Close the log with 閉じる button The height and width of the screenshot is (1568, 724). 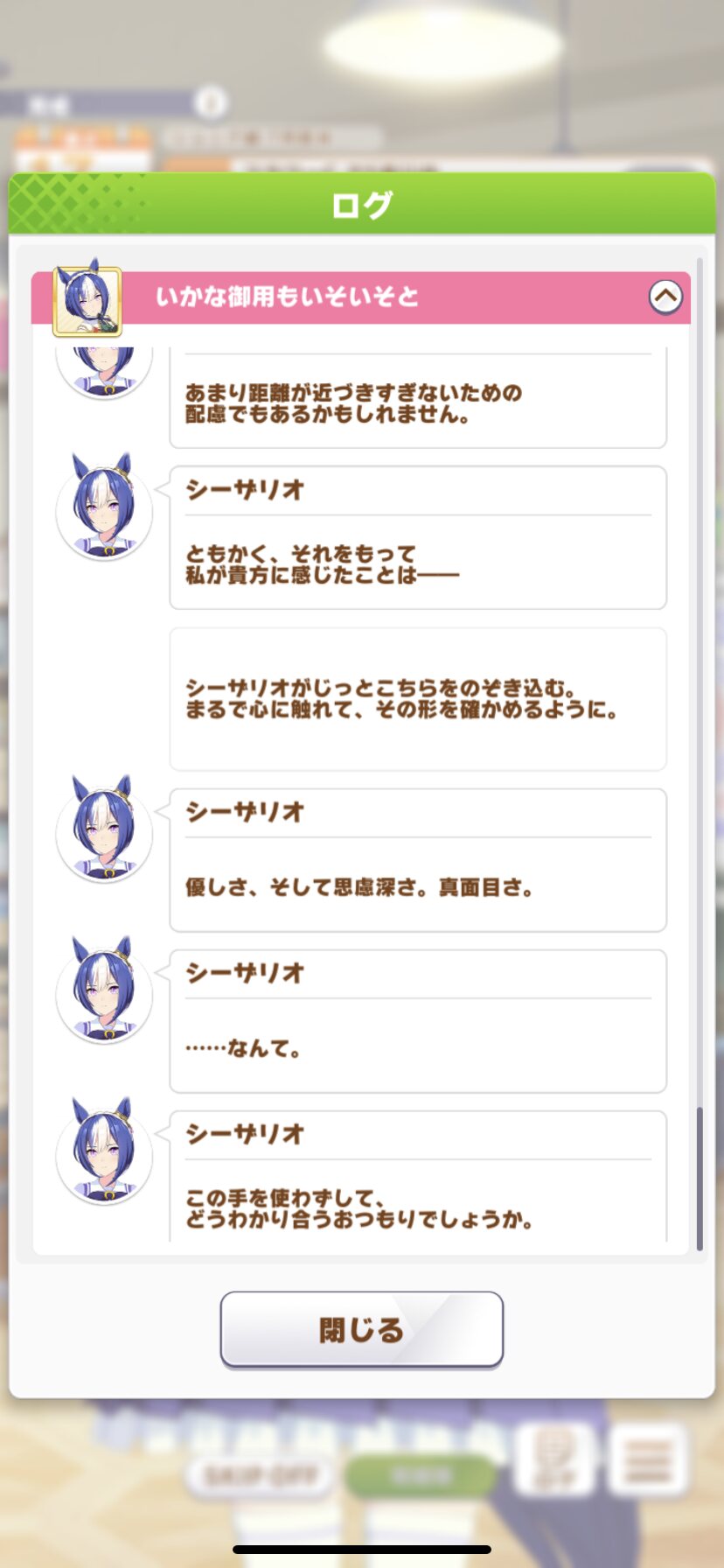point(362,1329)
